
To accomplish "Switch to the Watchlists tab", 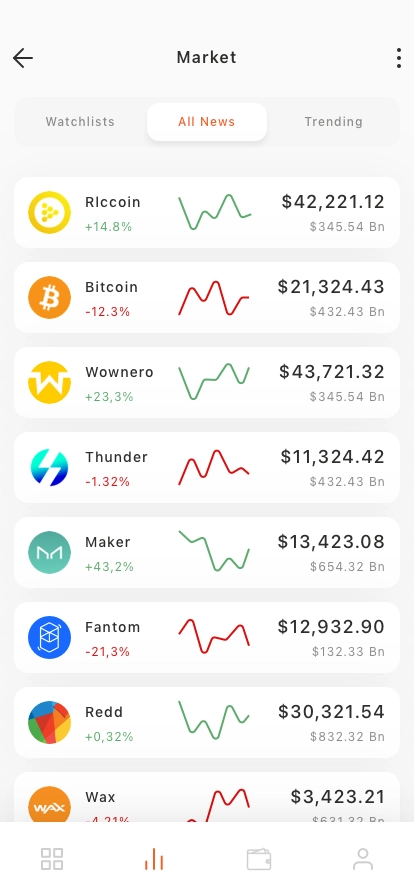I will (x=80, y=122).
